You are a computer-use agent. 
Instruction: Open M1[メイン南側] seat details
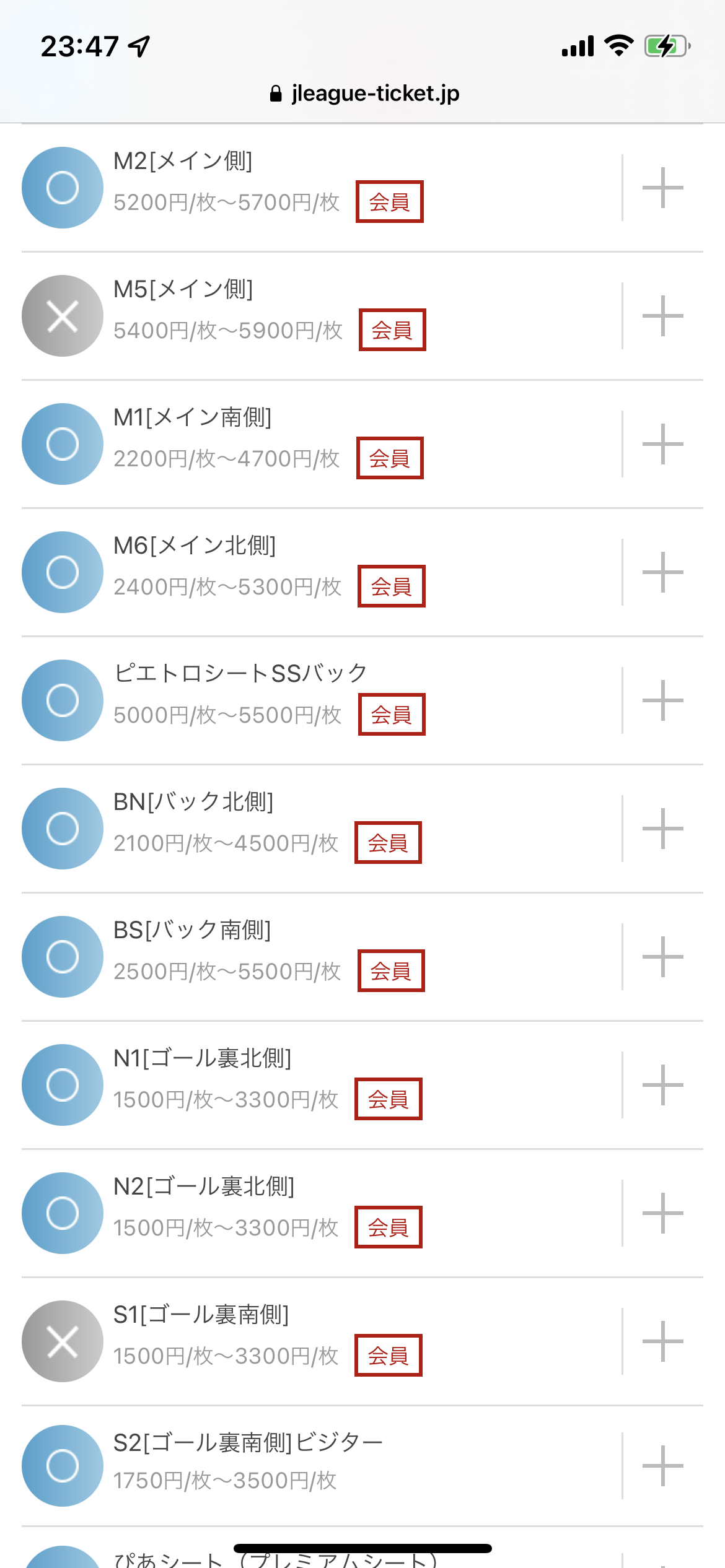click(x=662, y=444)
